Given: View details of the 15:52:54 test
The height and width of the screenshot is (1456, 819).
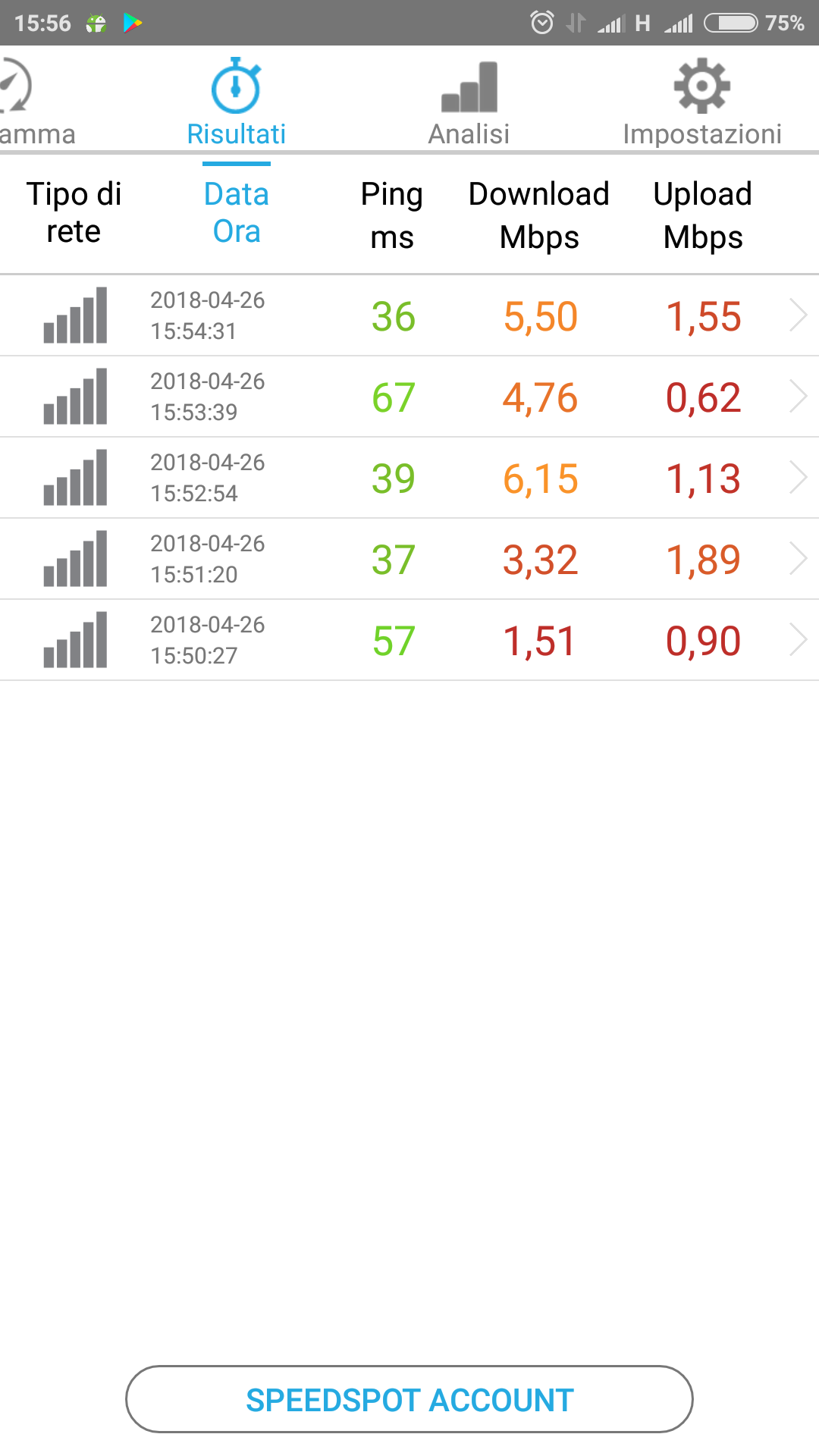Looking at the screenshot, I should (409, 478).
